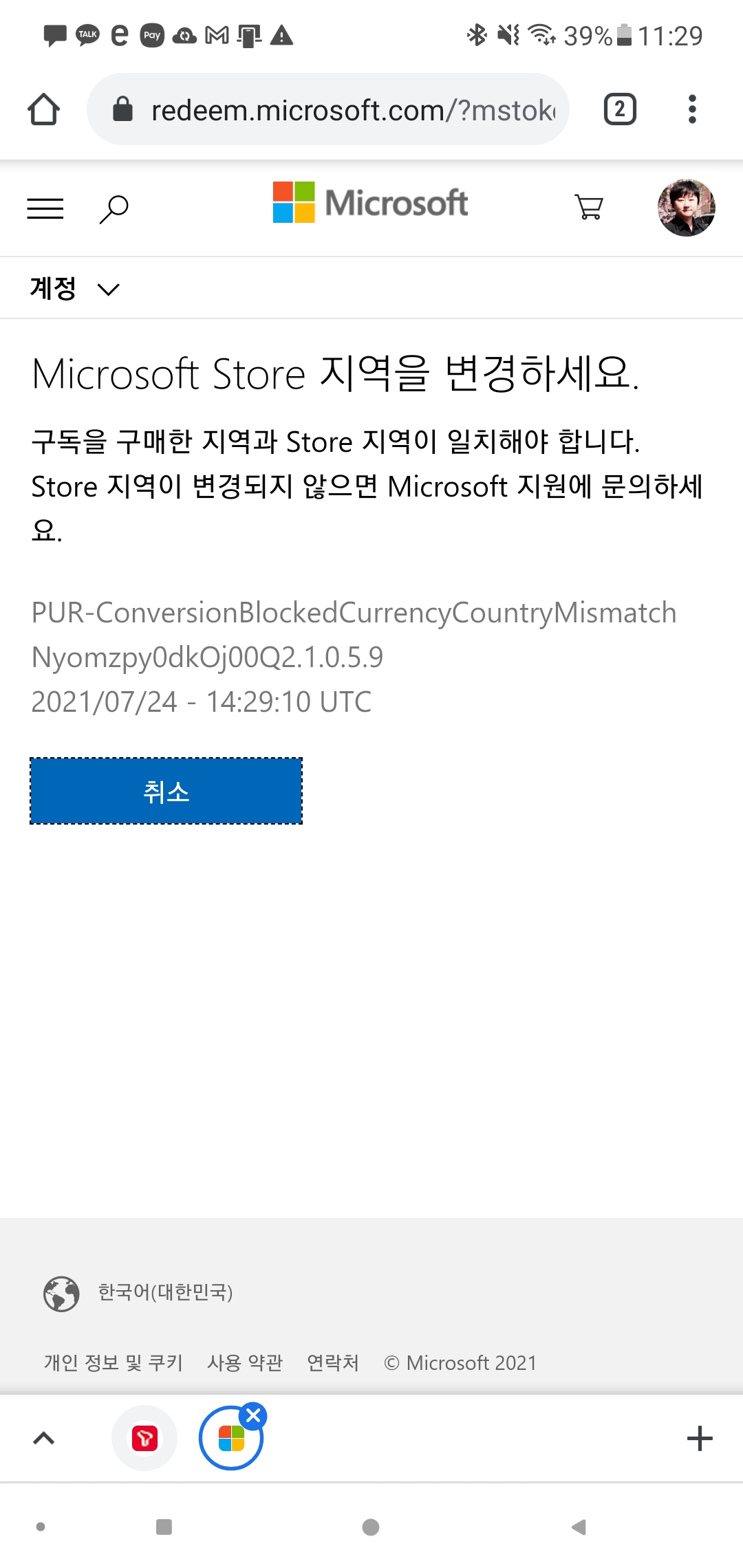Switch to the red icon tab
Screen dimensions: 743x1568
pyautogui.click(x=144, y=1438)
